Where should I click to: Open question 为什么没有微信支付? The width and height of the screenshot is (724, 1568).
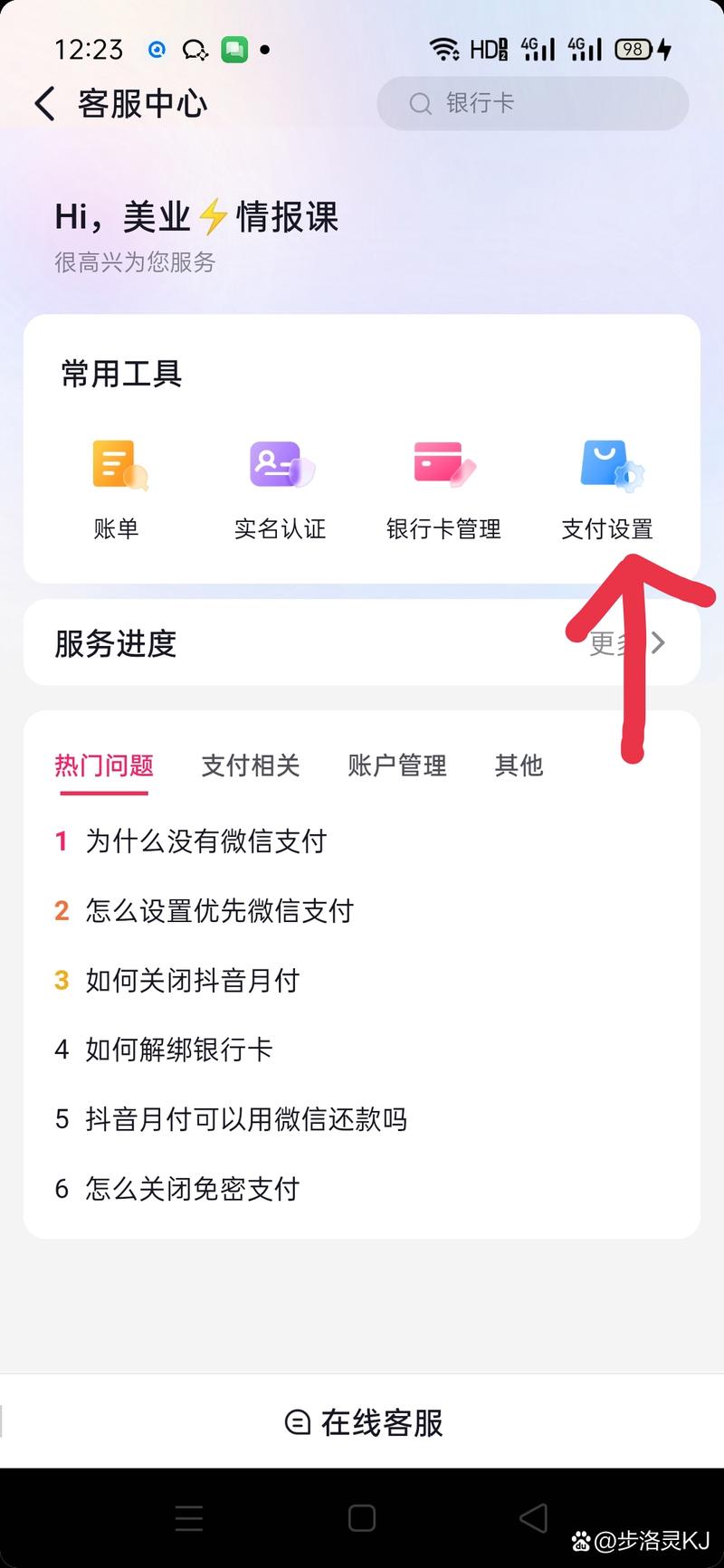(x=205, y=841)
